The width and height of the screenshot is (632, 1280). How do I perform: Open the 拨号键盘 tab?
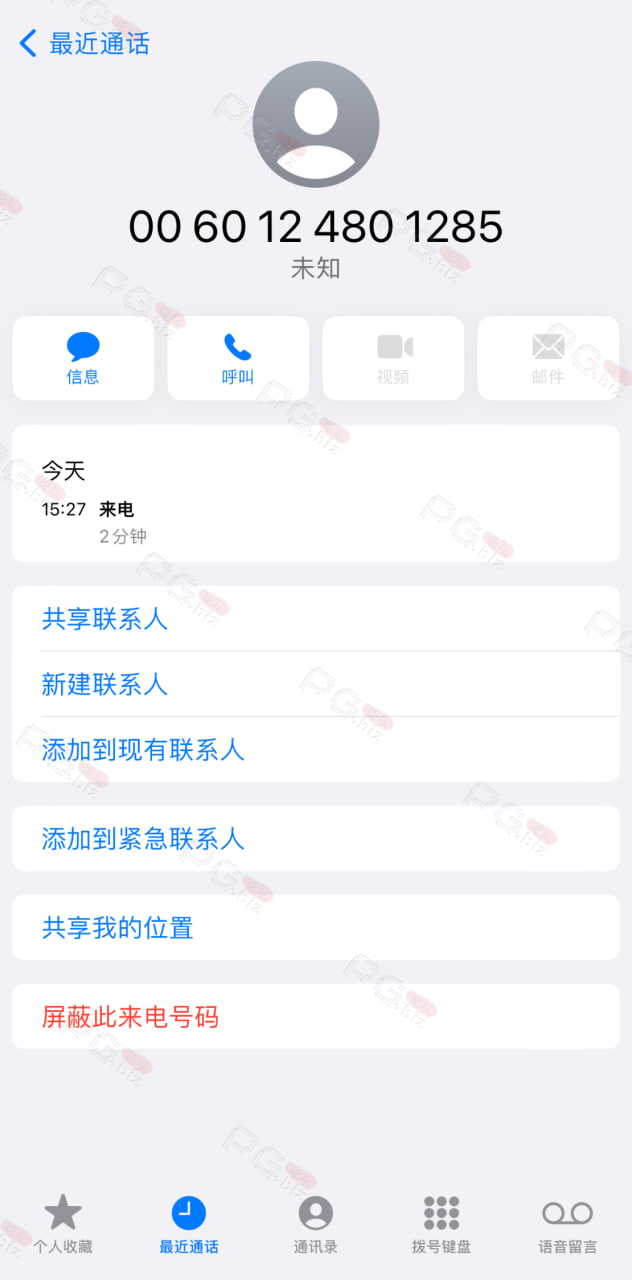(x=441, y=1224)
